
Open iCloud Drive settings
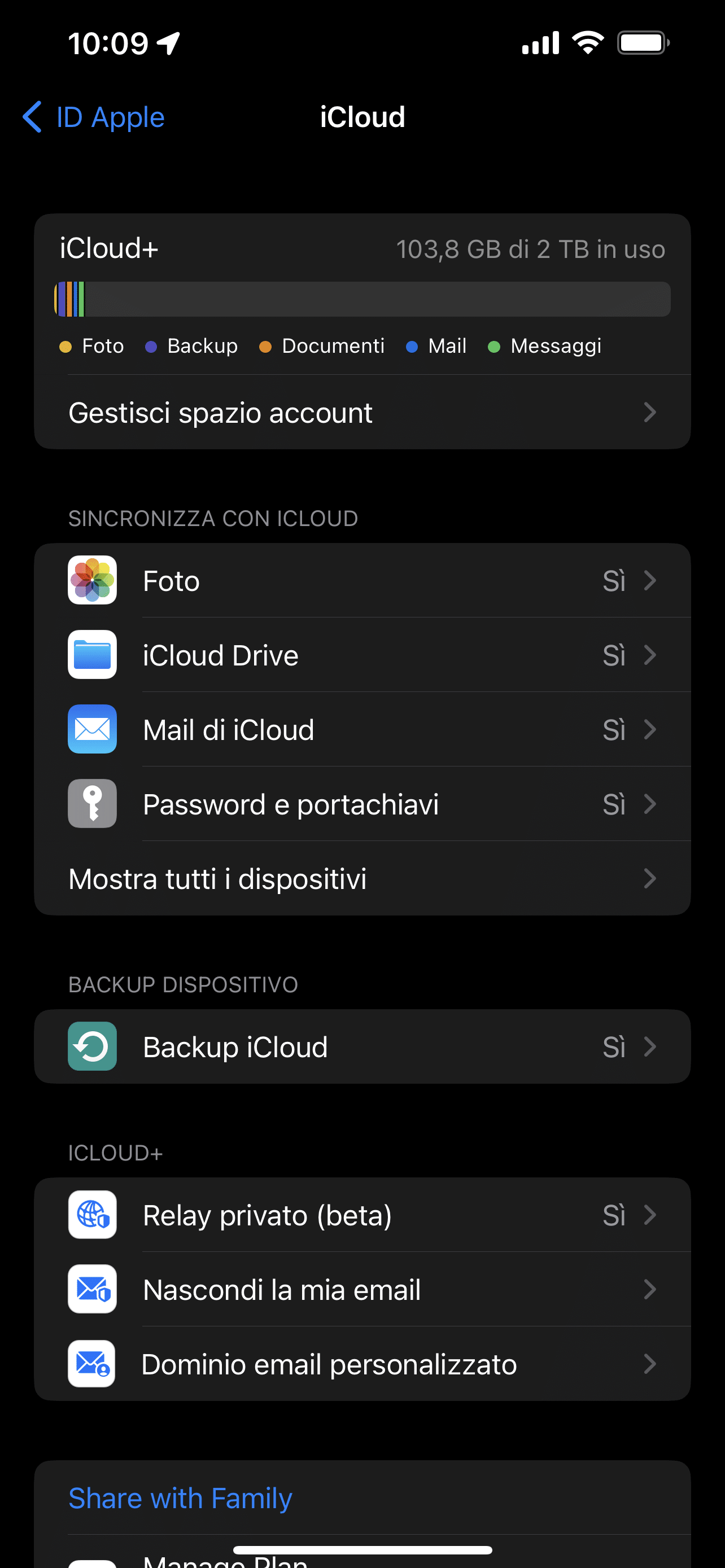point(362,655)
